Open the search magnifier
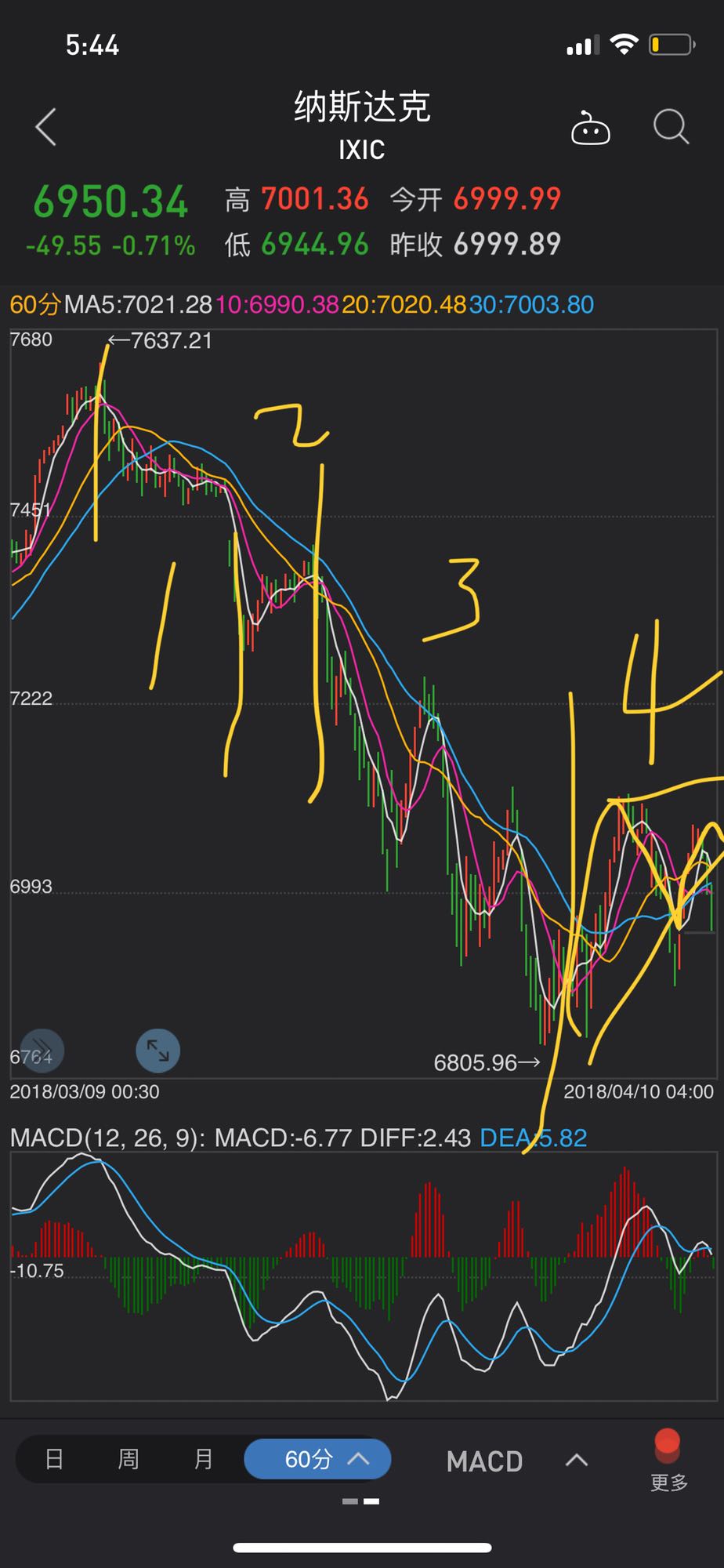The height and width of the screenshot is (1568, 724). 671,127
